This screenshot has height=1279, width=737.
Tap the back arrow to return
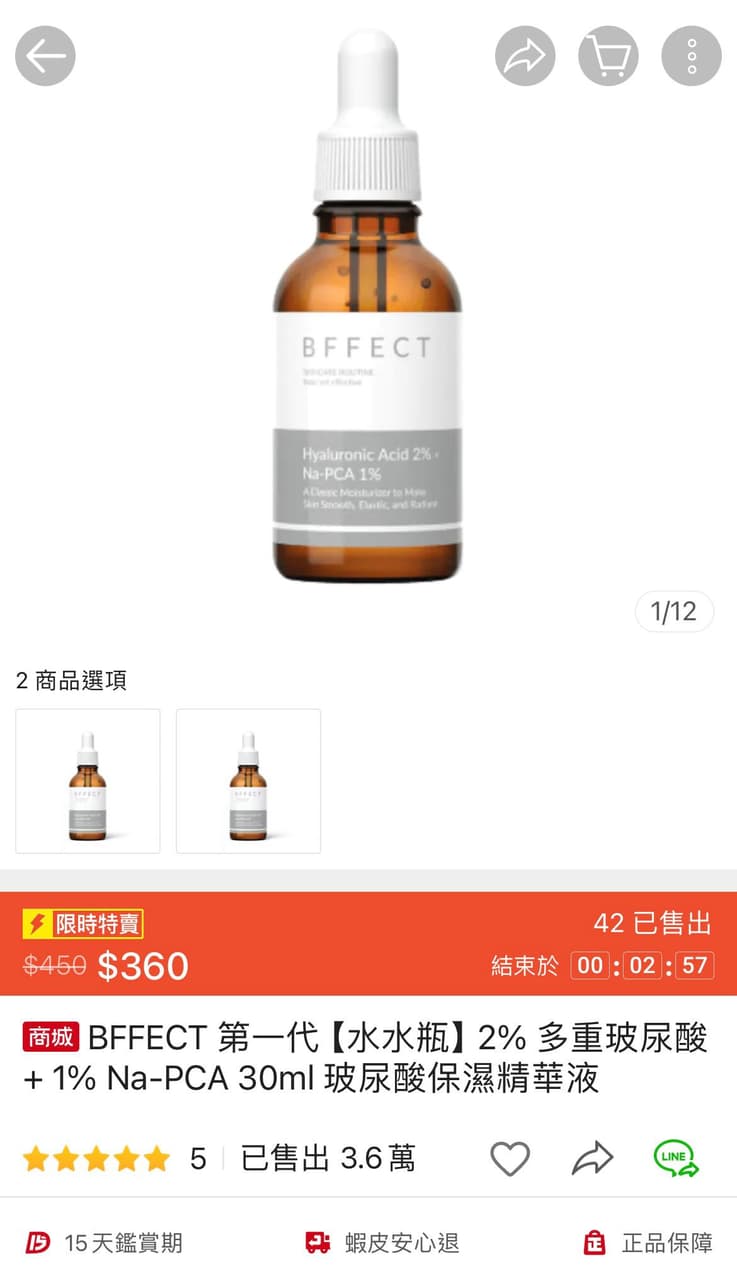click(45, 56)
